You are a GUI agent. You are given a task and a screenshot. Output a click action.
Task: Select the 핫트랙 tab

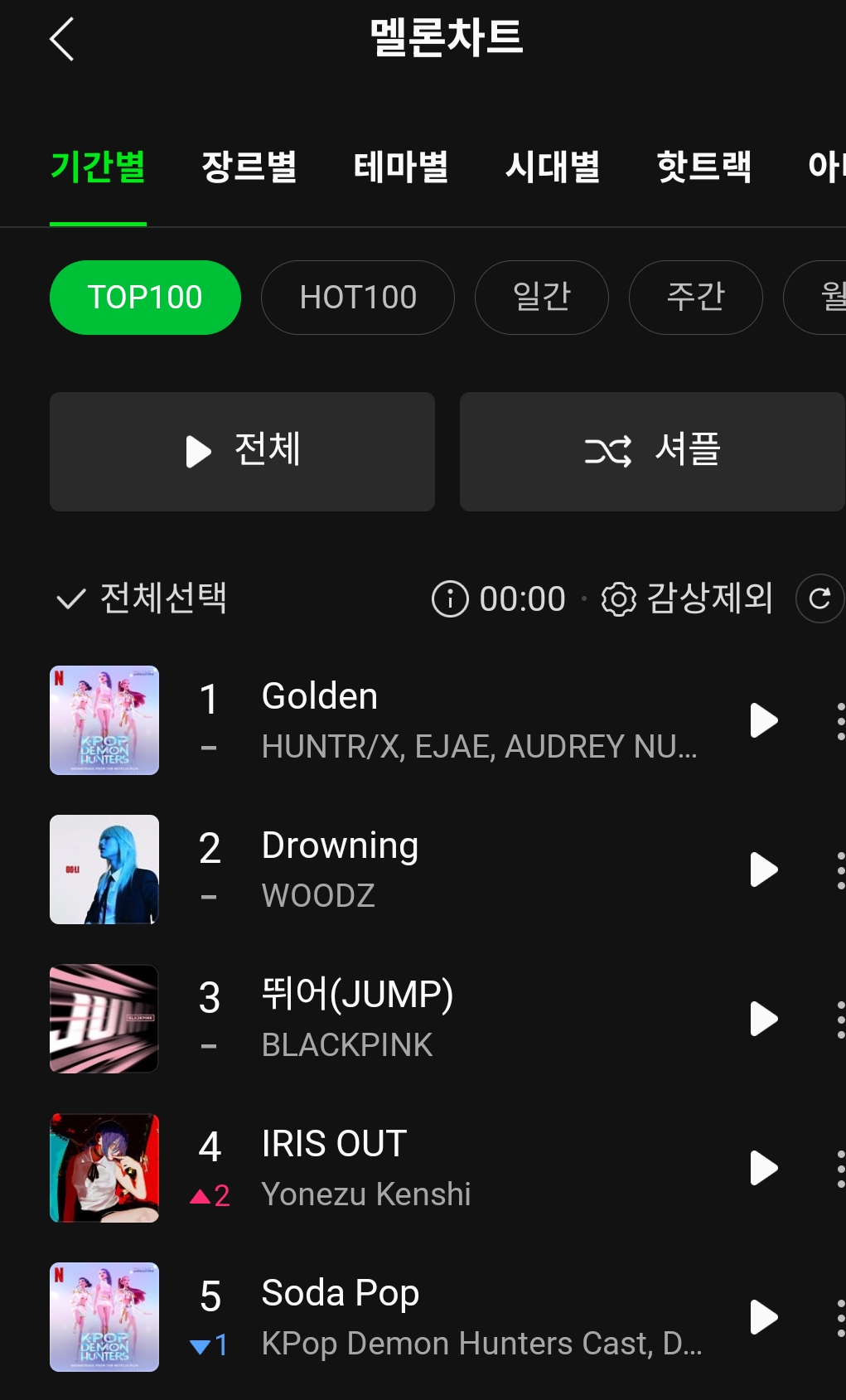704,167
